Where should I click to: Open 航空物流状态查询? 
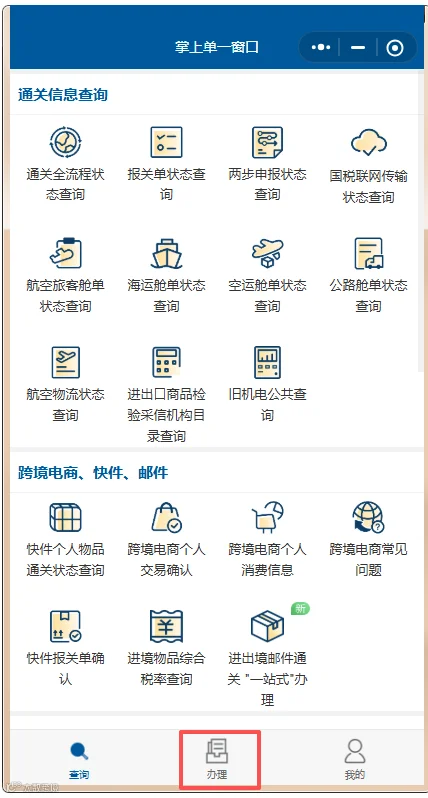click(65, 384)
